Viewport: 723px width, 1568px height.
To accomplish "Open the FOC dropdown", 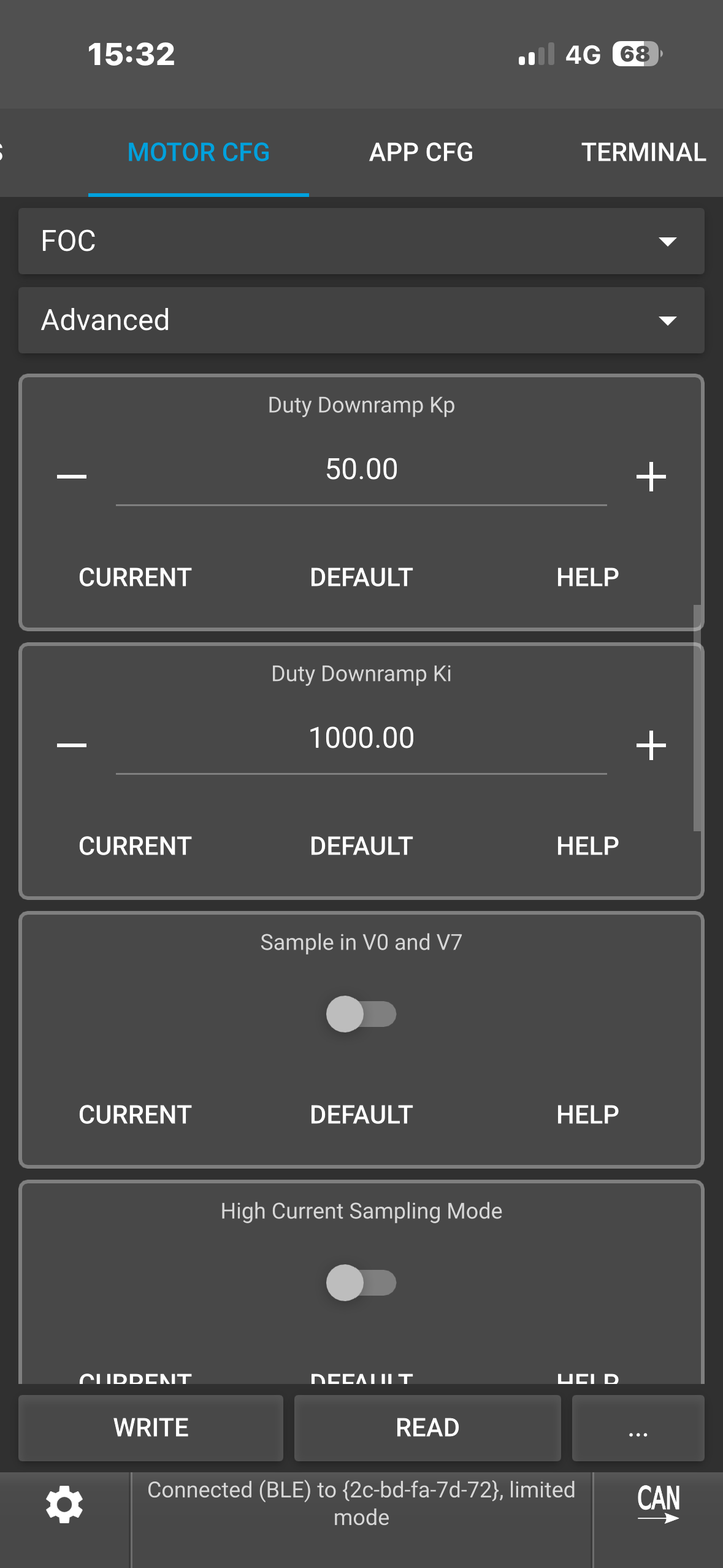I will click(361, 241).
